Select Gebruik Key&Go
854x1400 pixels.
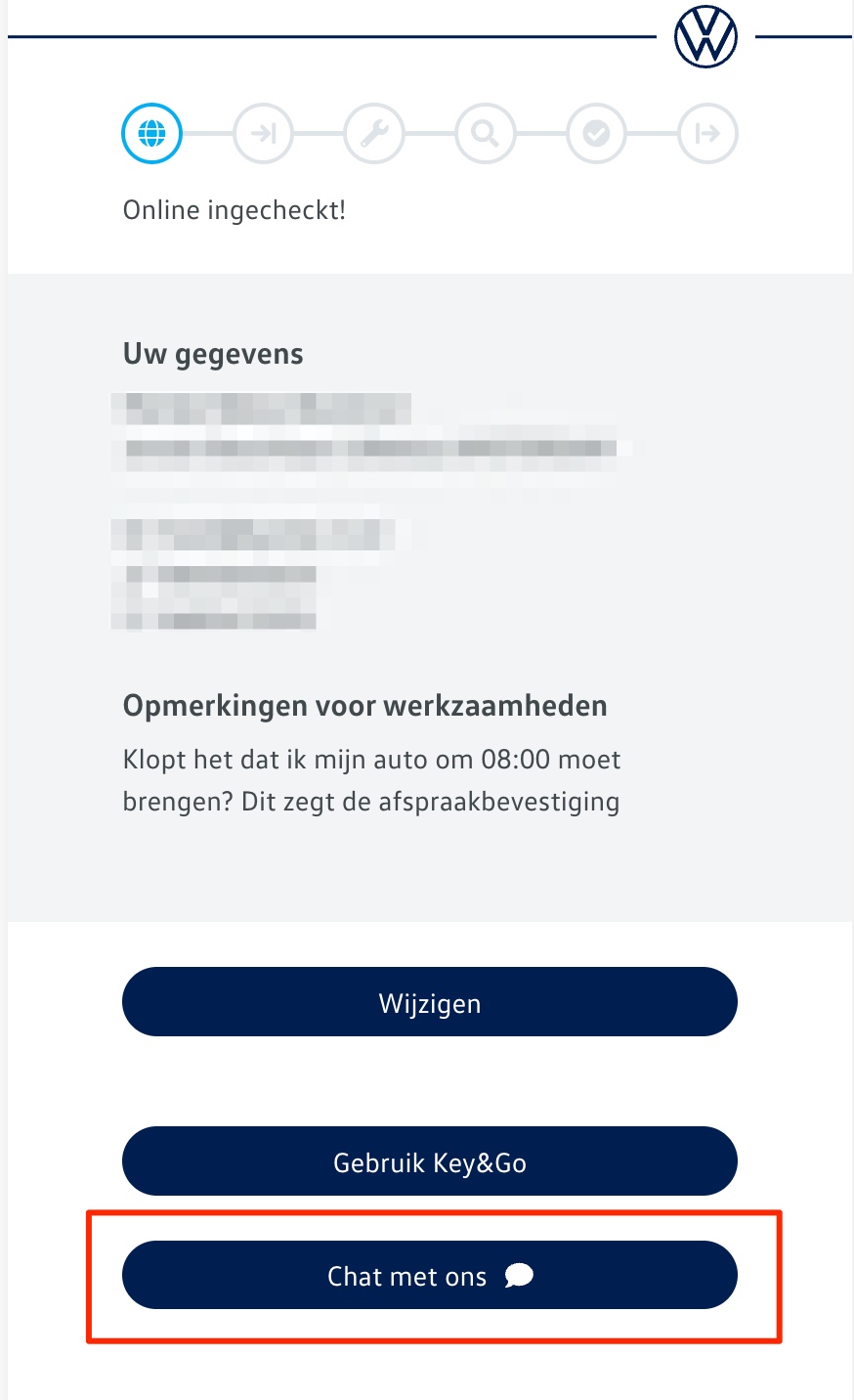click(x=429, y=1161)
